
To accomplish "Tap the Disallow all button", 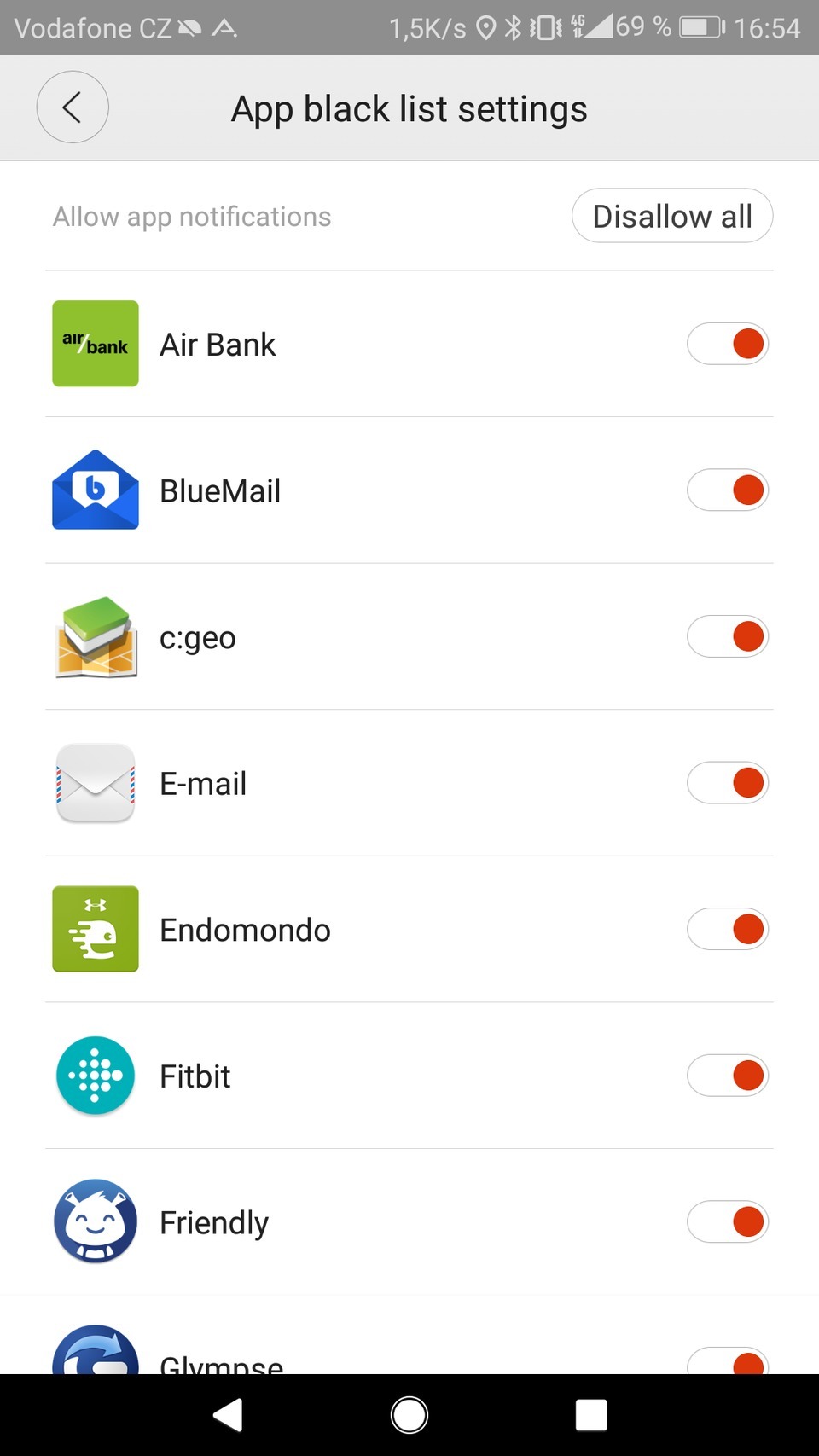I will [x=672, y=216].
